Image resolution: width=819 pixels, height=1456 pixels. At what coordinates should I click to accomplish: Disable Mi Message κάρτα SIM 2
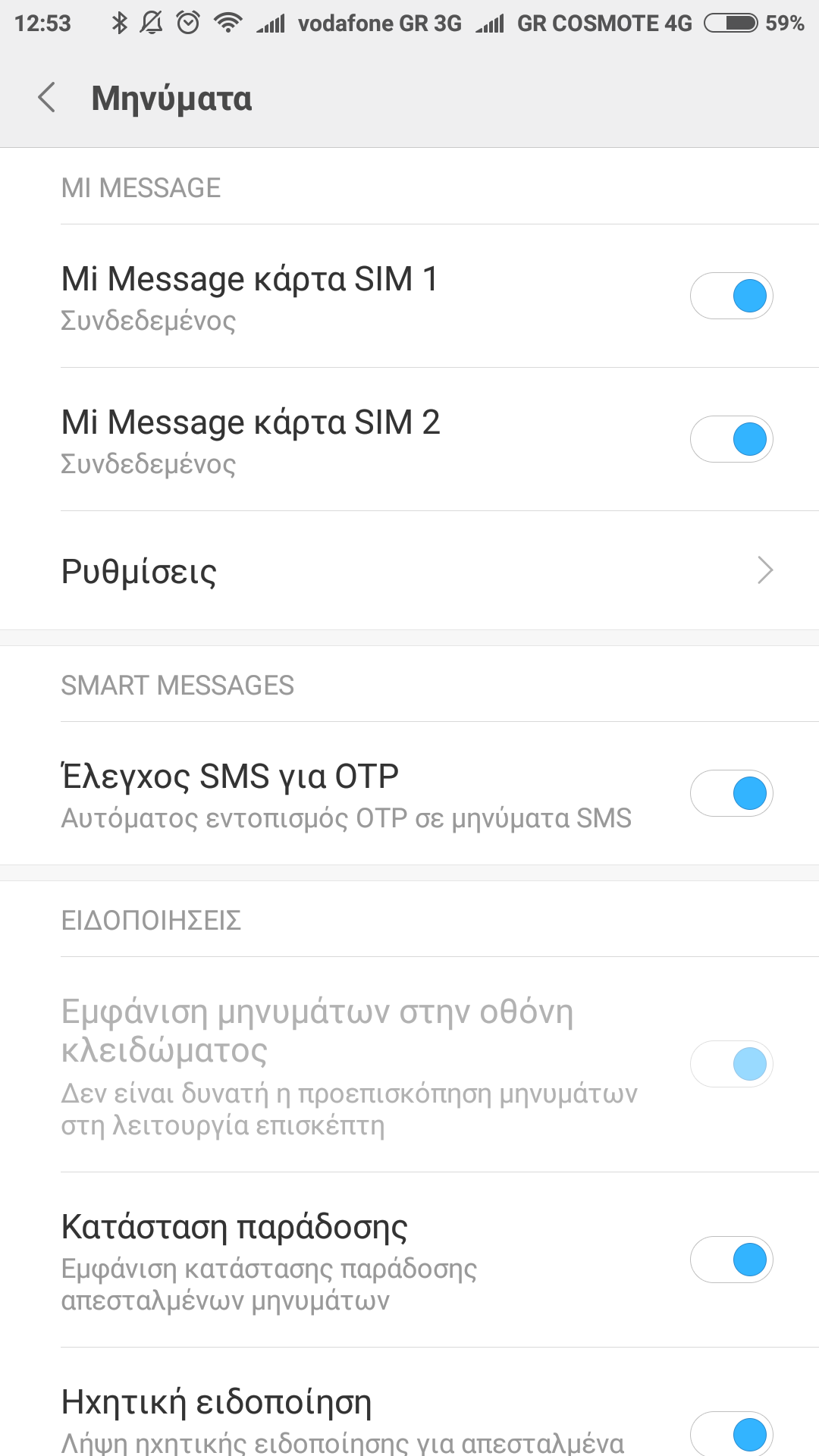pyautogui.click(x=731, y=439)
